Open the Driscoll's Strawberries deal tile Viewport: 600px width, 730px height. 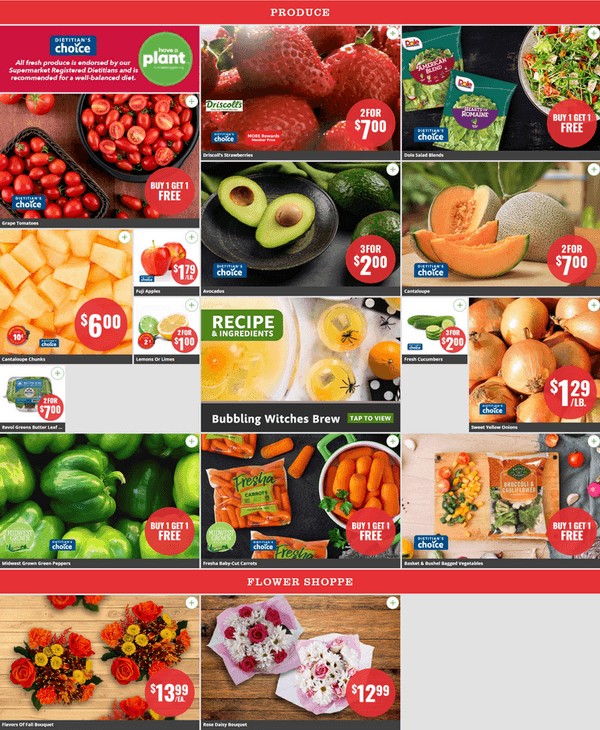pos(300,90)
